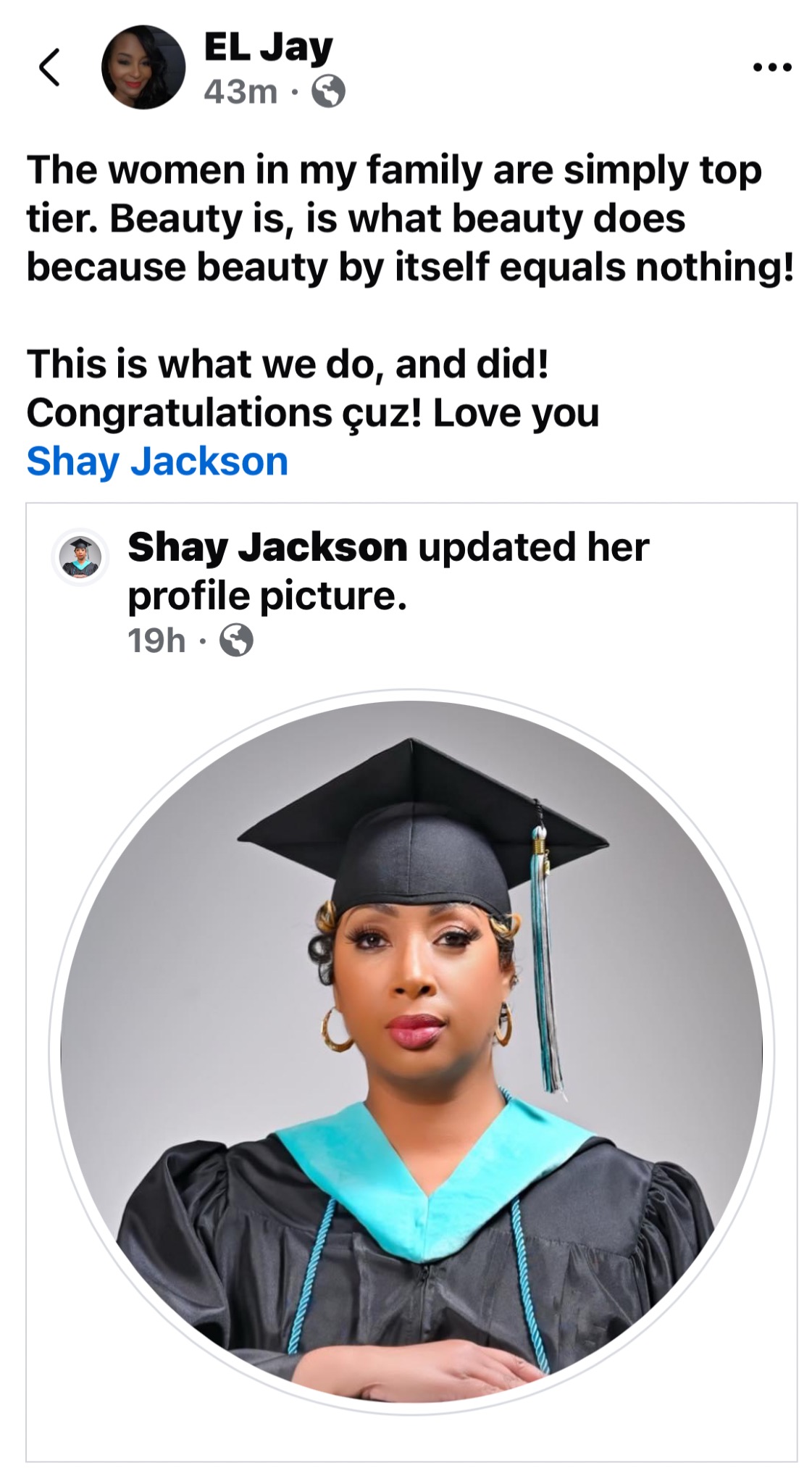The width and height of the screenshot is (812, 1484).
Task: Open EL Jay's profile via her name
Action: [268, 48]
